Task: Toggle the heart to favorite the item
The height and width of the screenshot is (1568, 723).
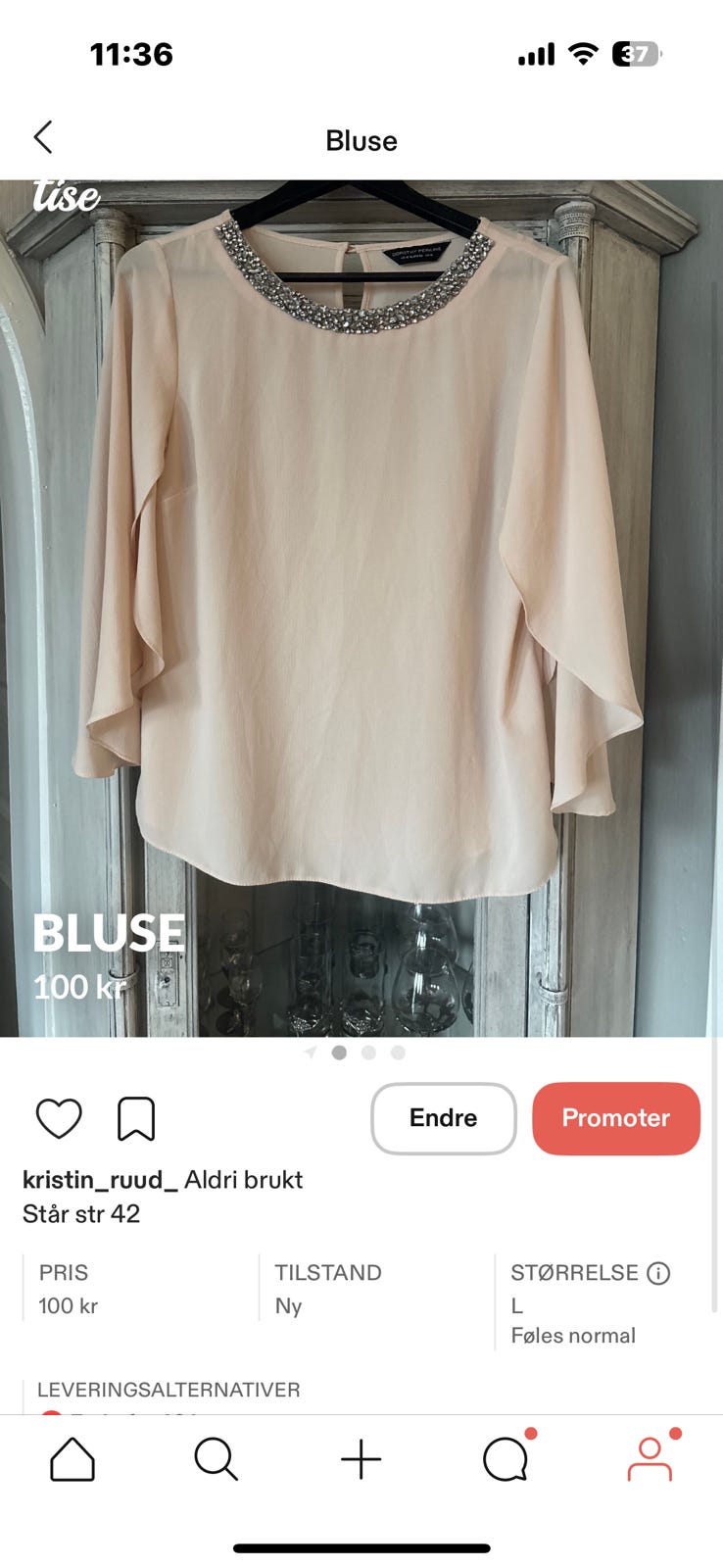Action: pyautogui.click(x=60, y=1117)
